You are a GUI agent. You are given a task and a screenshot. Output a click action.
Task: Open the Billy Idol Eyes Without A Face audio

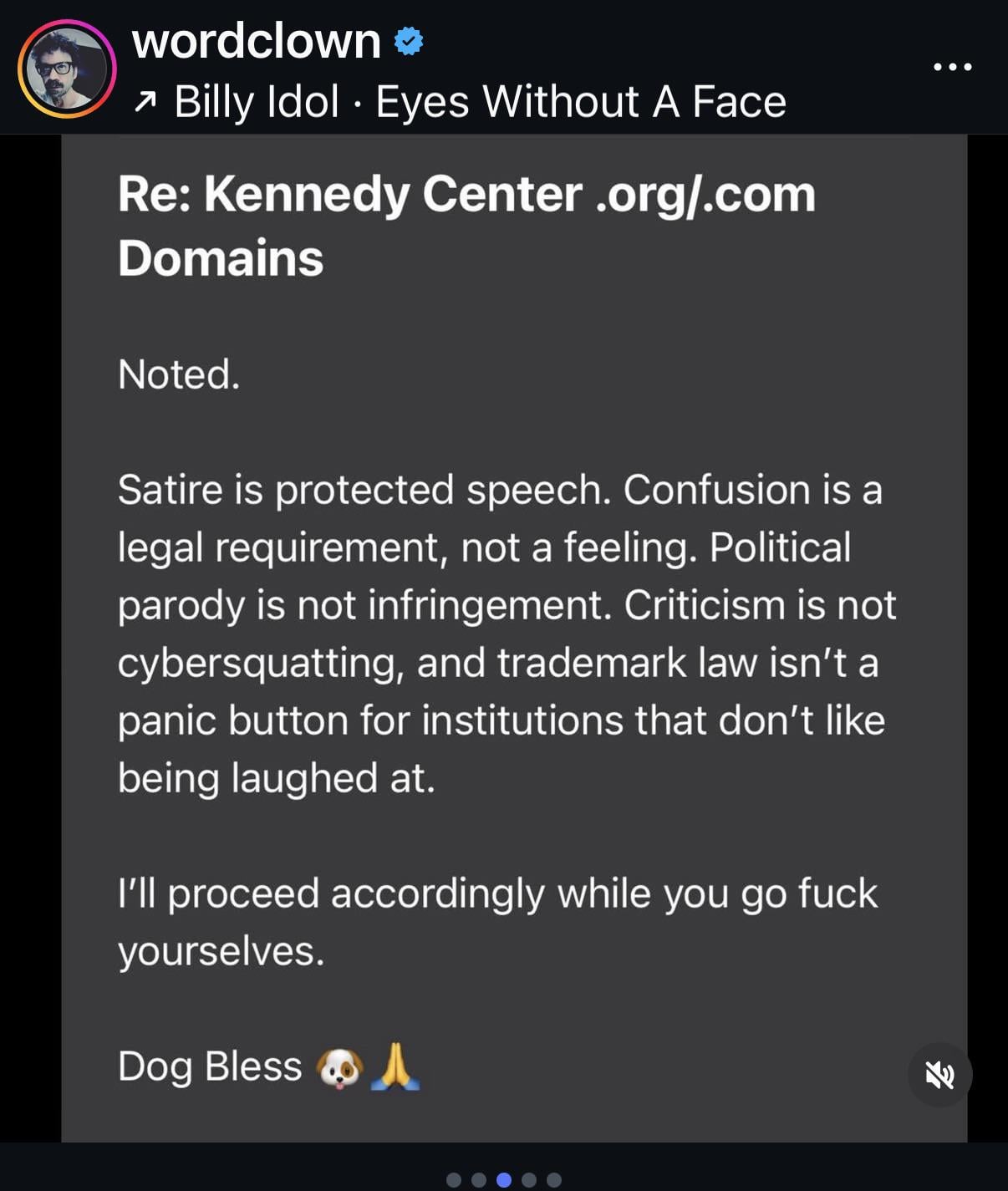click(x=479, y=102)
